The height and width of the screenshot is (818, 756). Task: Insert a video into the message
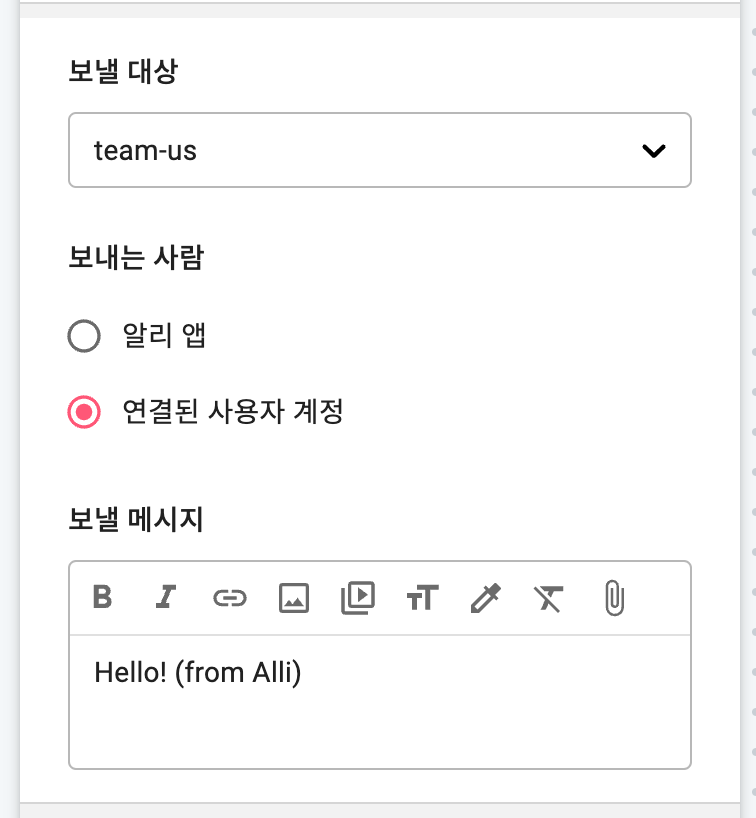pyautogui.click(x=358, y=598)
